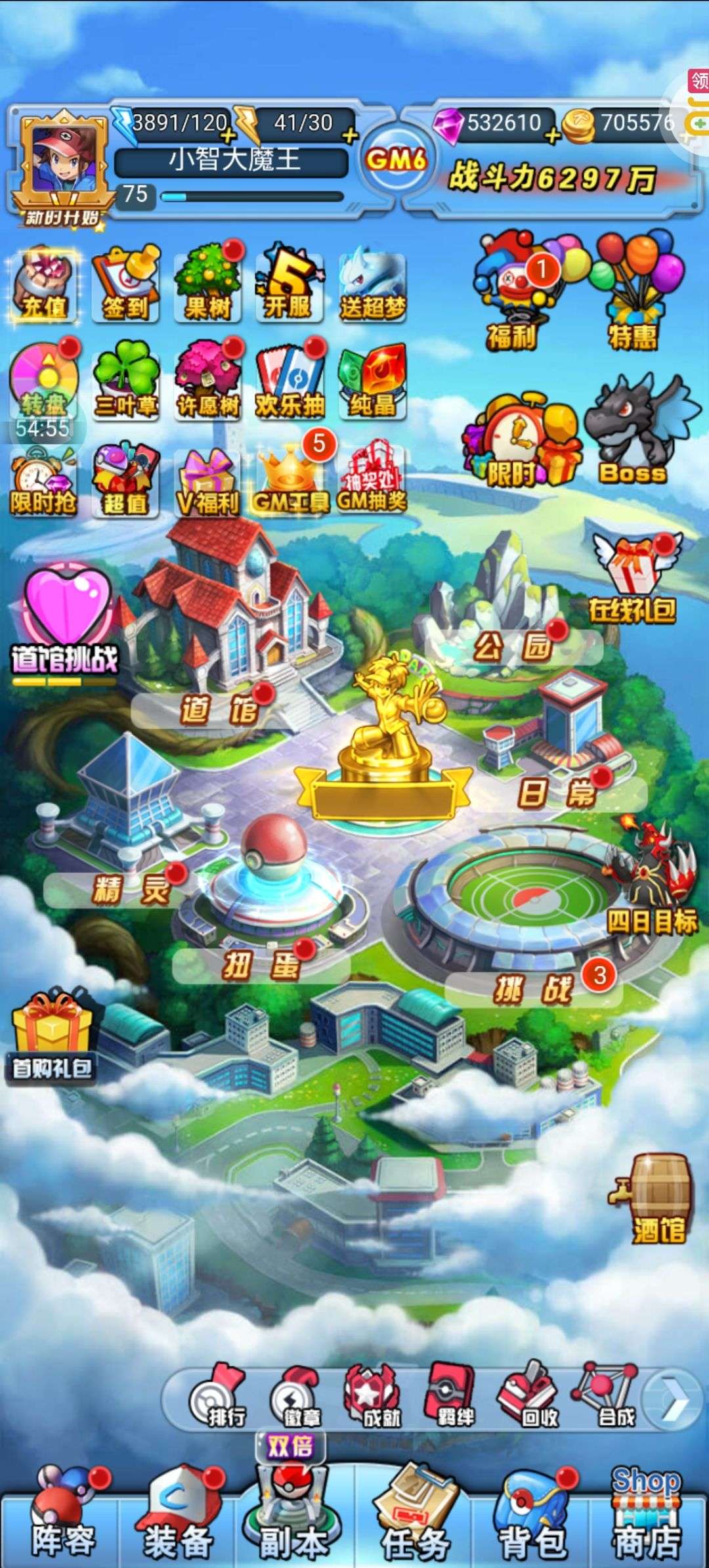The width and height of the screenshot is (709, 1568).
Task: Open the 充值 recharge icon
Action: tap(44, 286)
